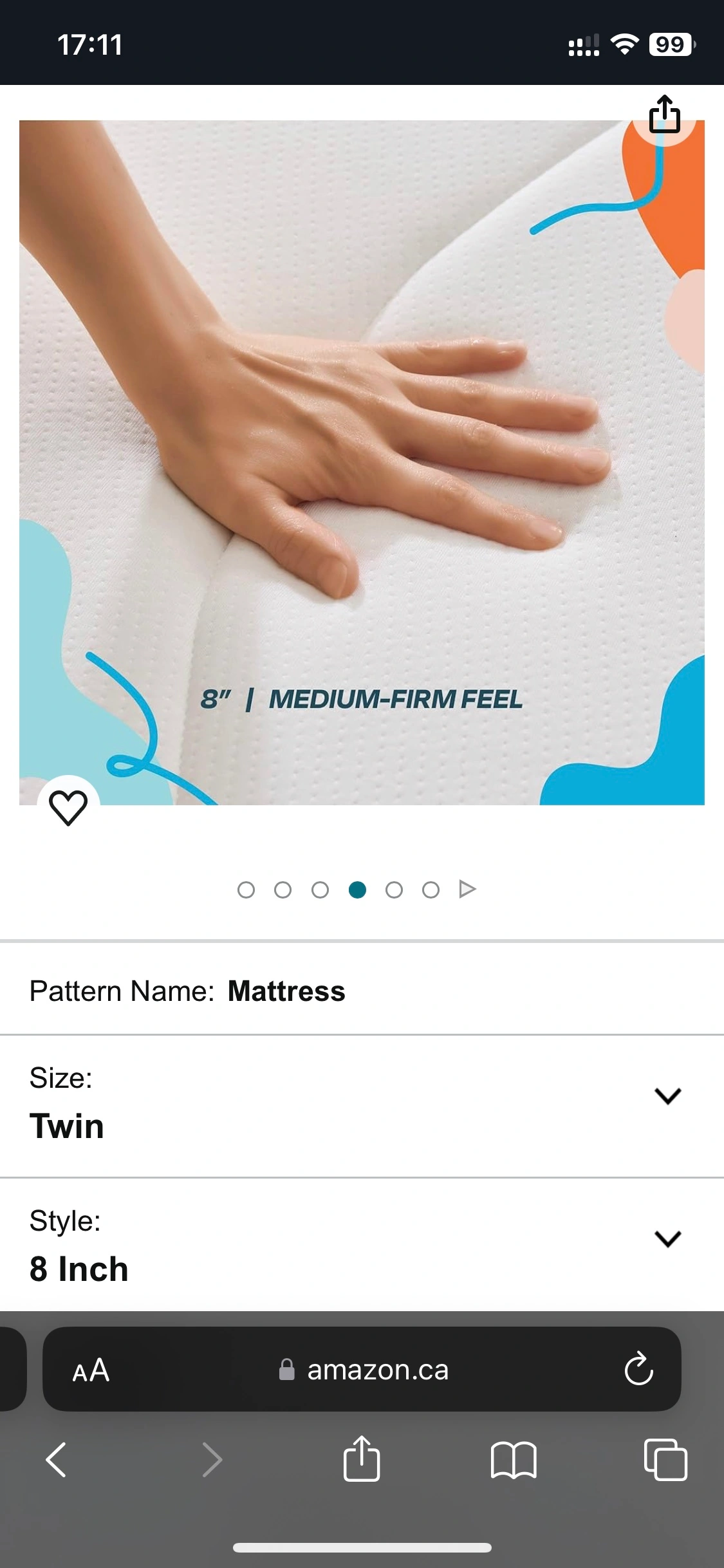Jump to the first image dot
724x1568 pixels.
[246, 890]
